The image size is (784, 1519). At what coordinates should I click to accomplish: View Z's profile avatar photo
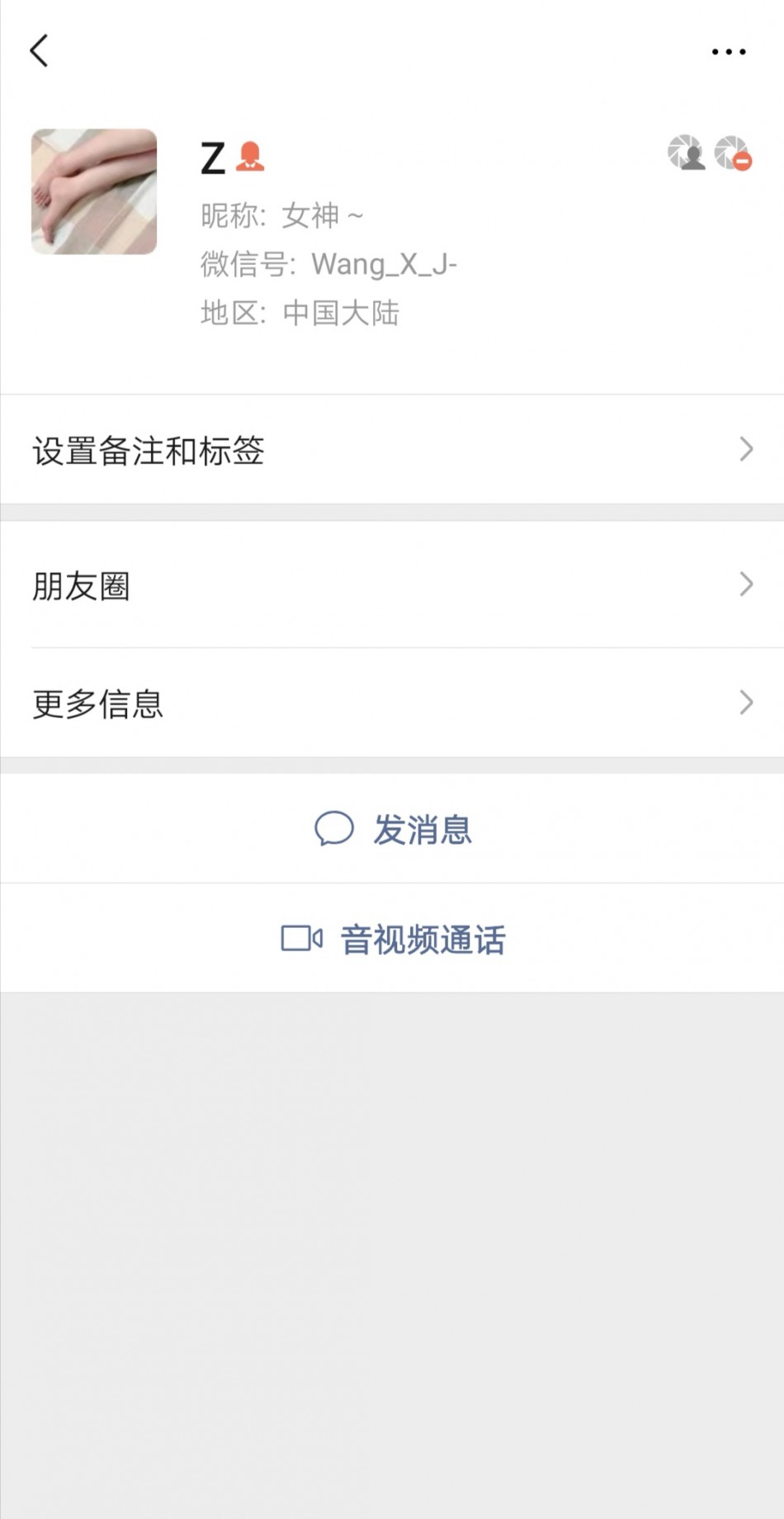[x=94, y=192]
